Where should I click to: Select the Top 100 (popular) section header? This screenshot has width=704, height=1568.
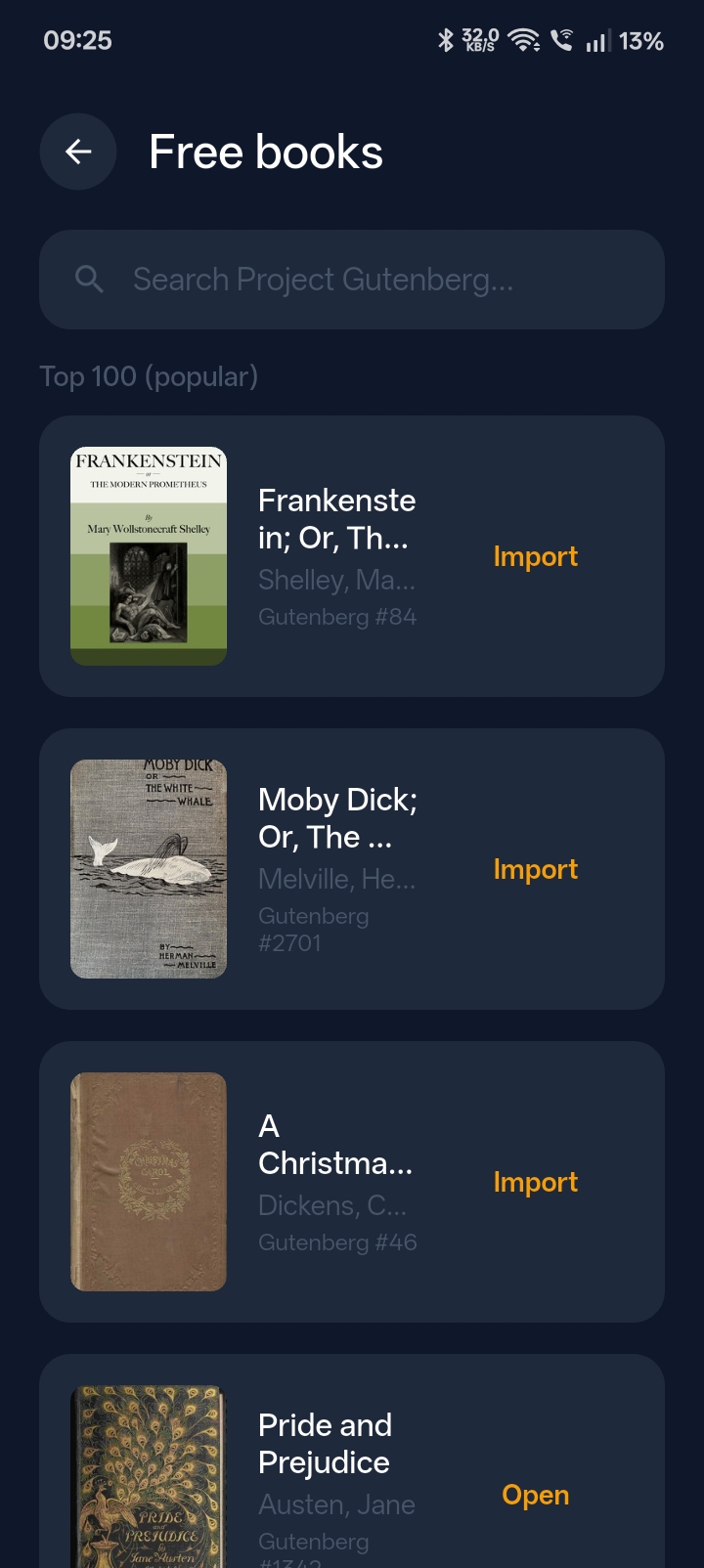149,375
